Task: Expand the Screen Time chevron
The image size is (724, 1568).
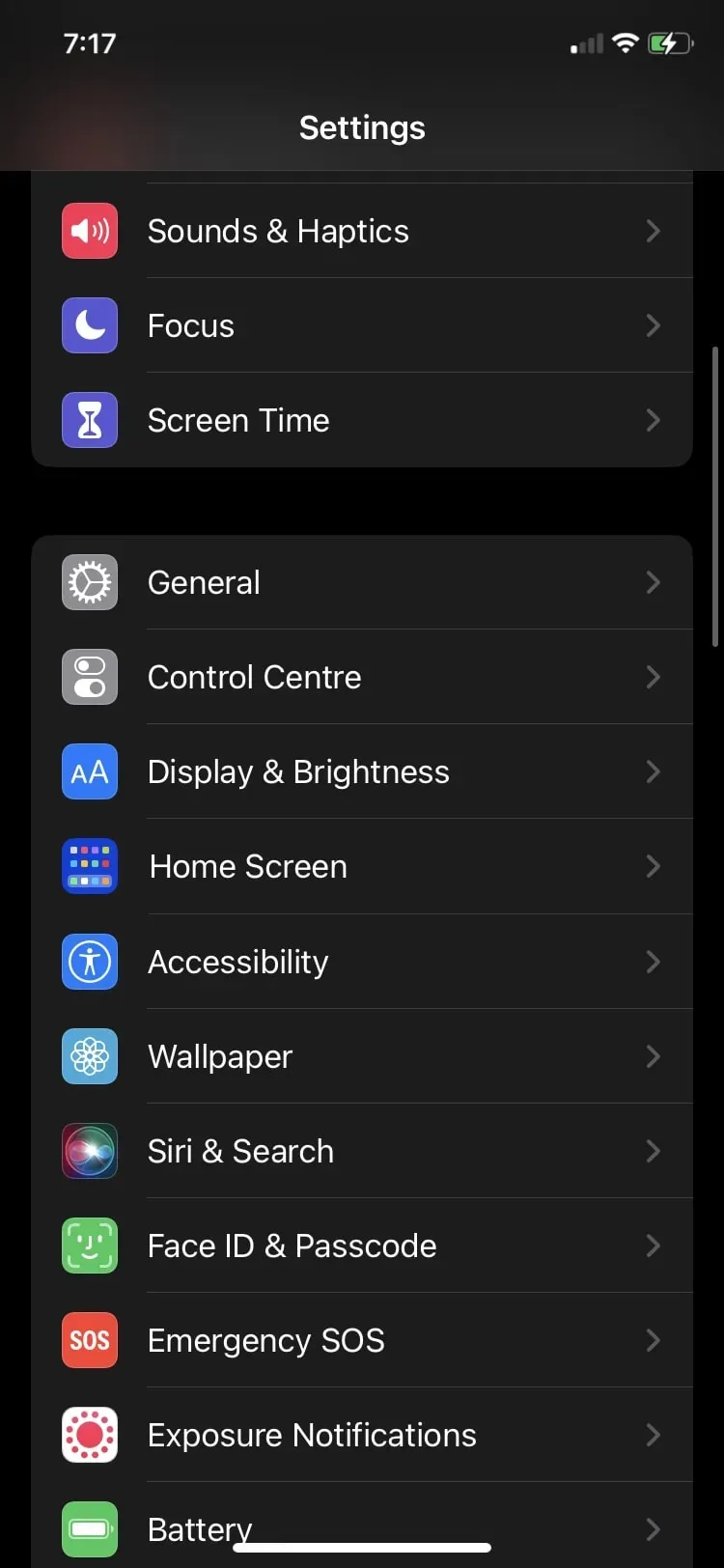Action: [654, 420]
